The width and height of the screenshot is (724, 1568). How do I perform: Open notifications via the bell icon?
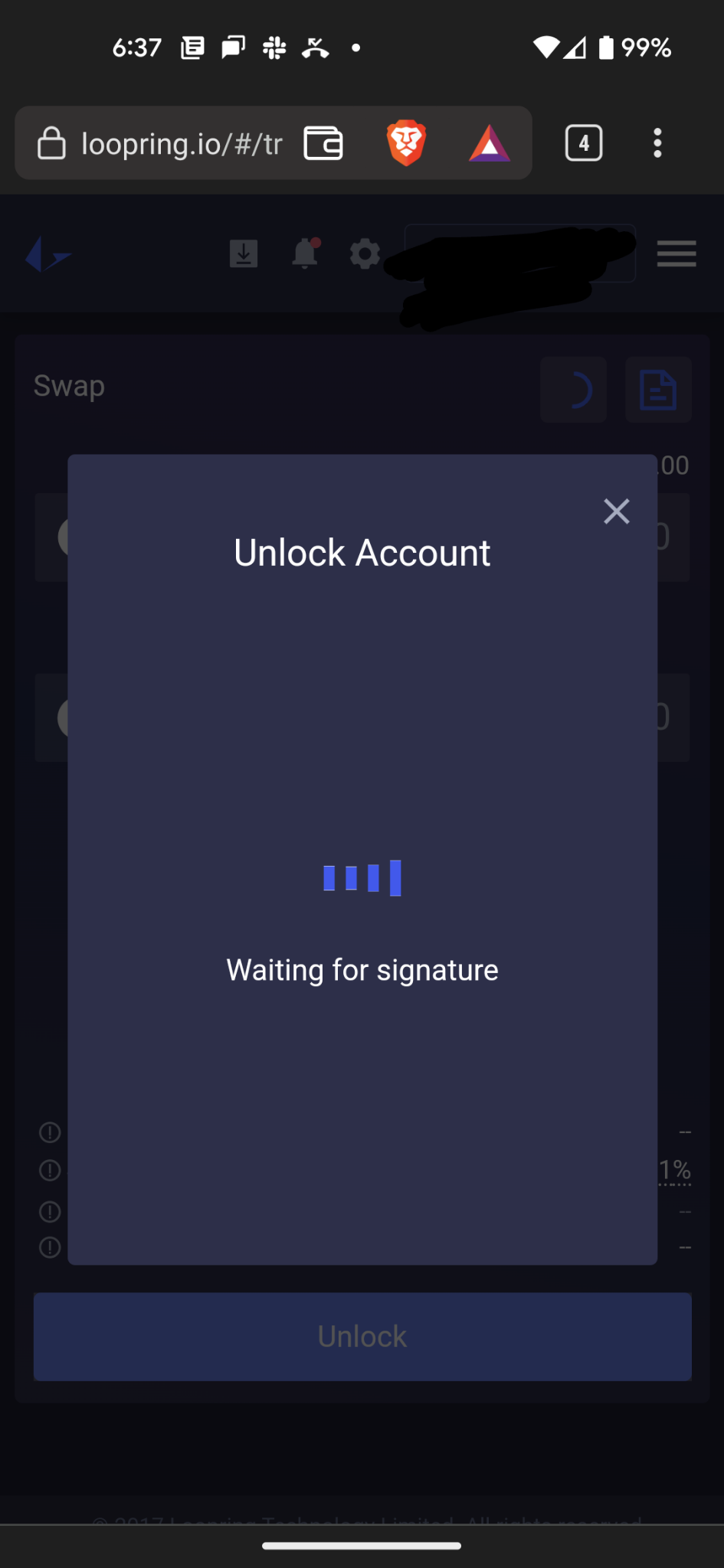click(306, 253)
